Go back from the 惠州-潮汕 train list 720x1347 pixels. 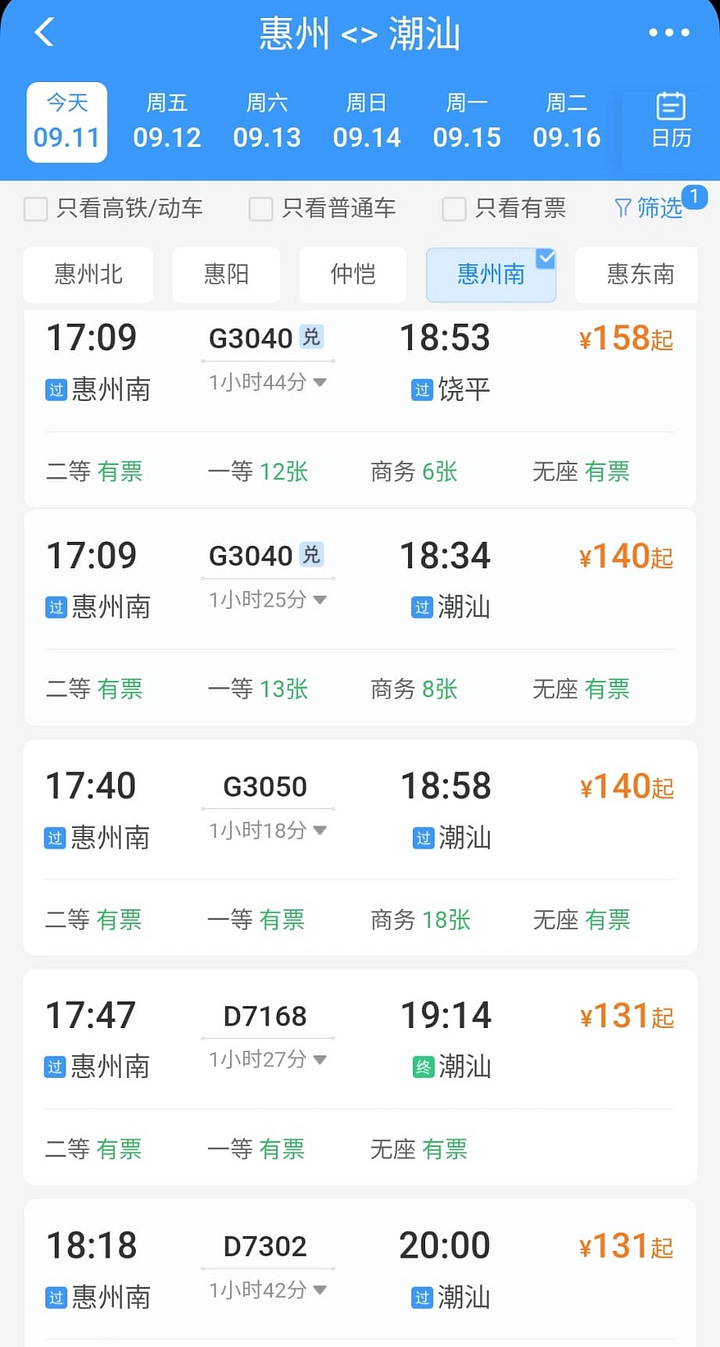click(x=44, y=32)
